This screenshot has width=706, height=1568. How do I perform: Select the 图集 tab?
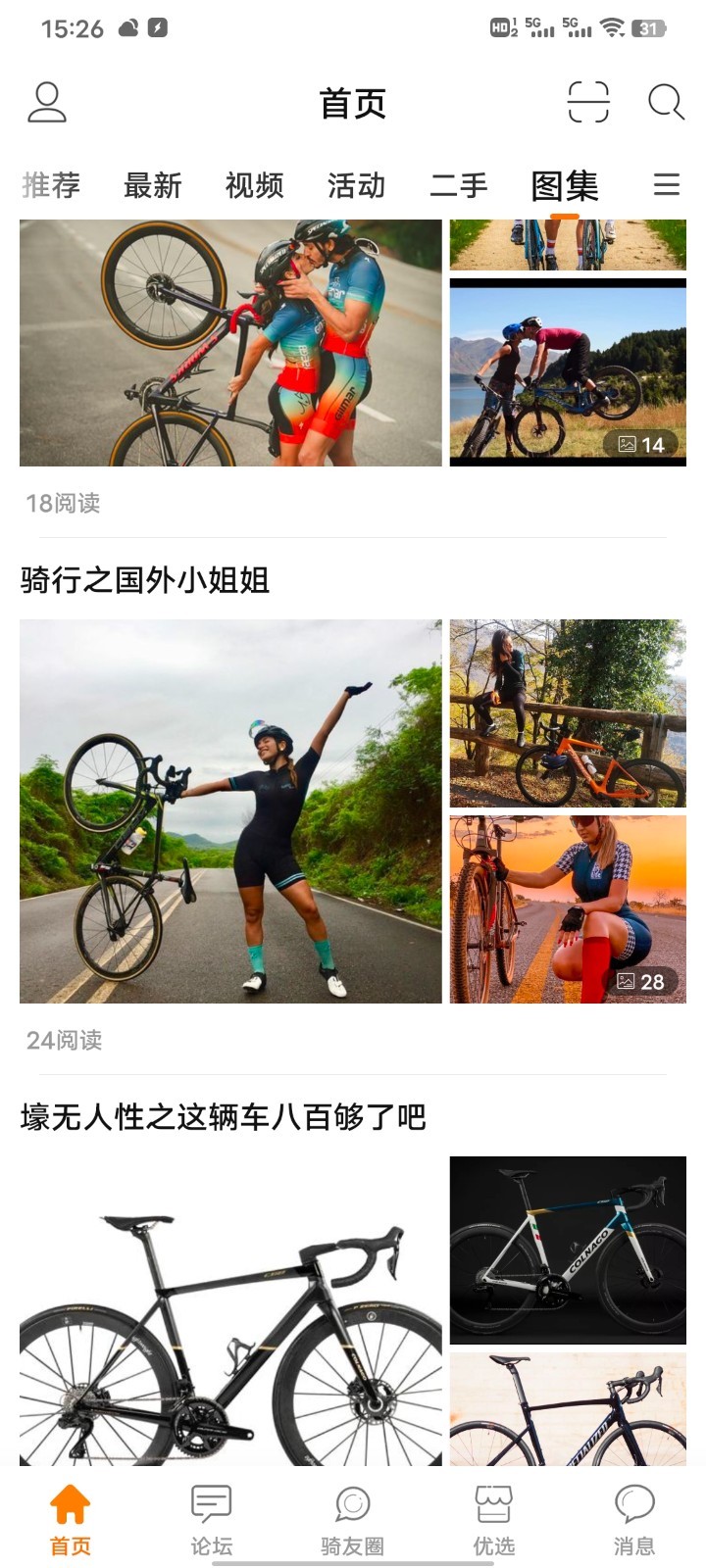point(565,185)
